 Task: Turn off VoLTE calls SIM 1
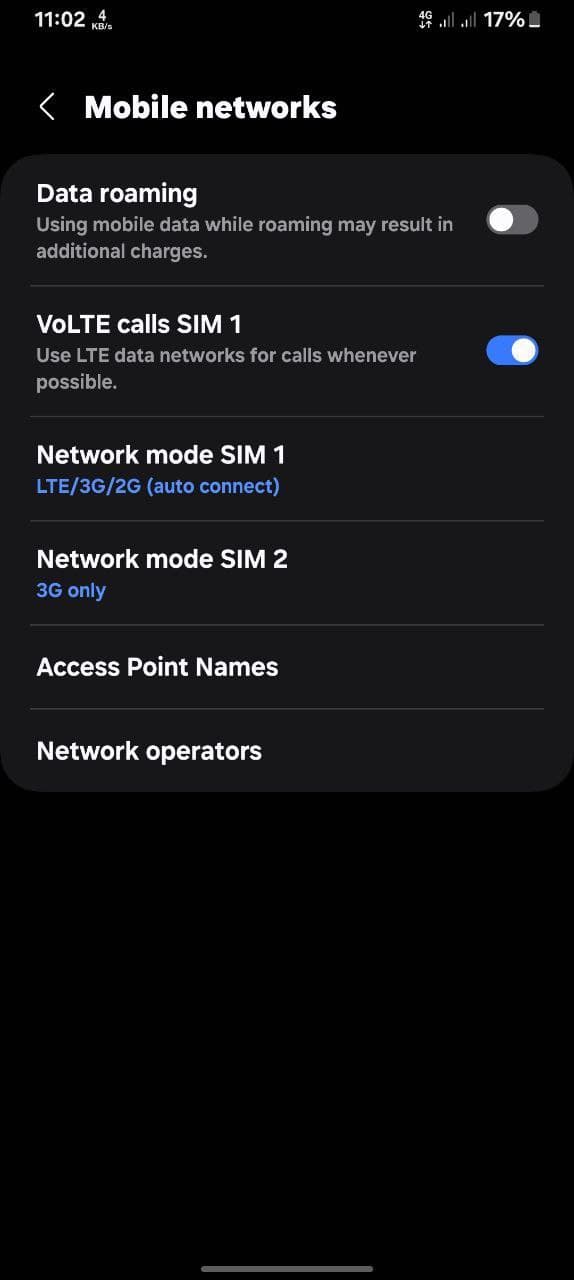(x=512, y=350)
